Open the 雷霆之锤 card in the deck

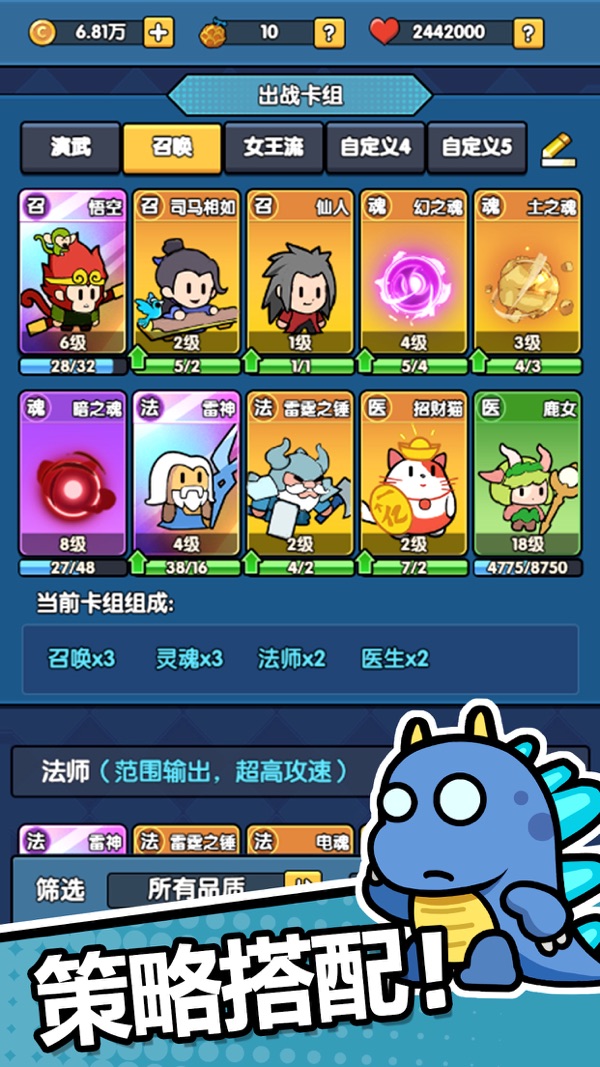[300, 474]
